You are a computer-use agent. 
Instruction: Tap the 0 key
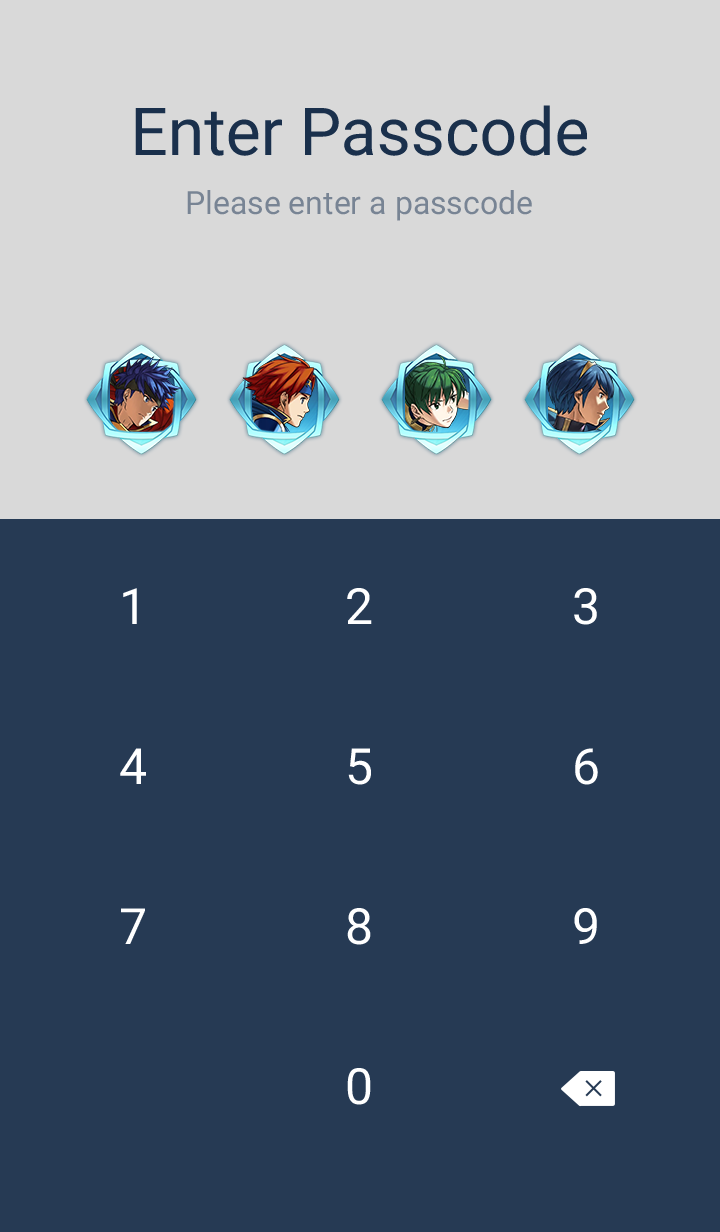(359, 1087)
